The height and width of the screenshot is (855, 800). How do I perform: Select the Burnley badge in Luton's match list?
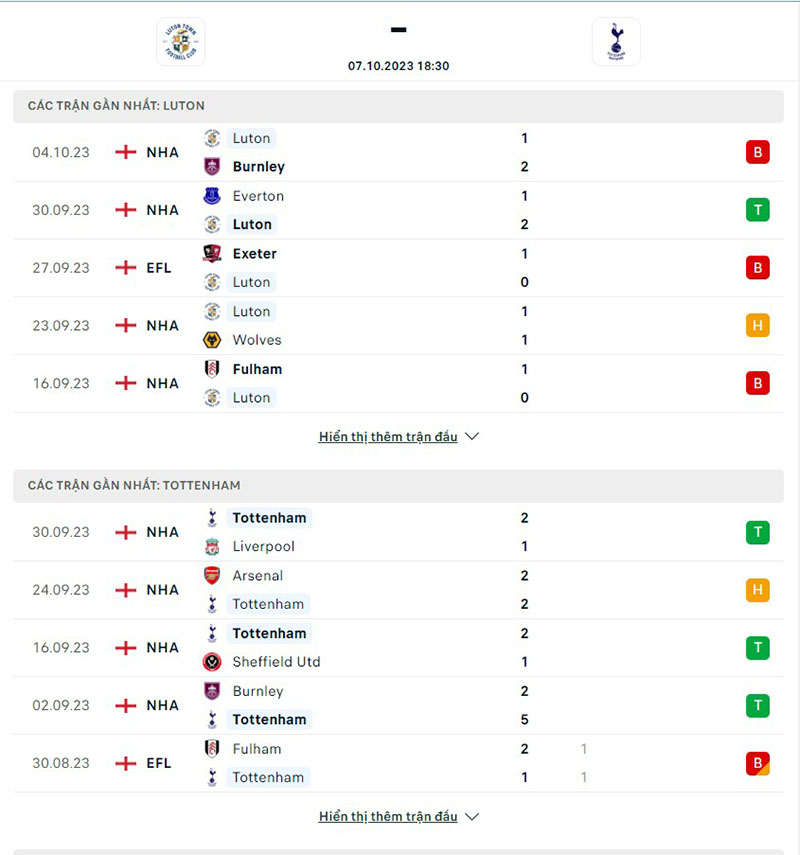point(213,166)
